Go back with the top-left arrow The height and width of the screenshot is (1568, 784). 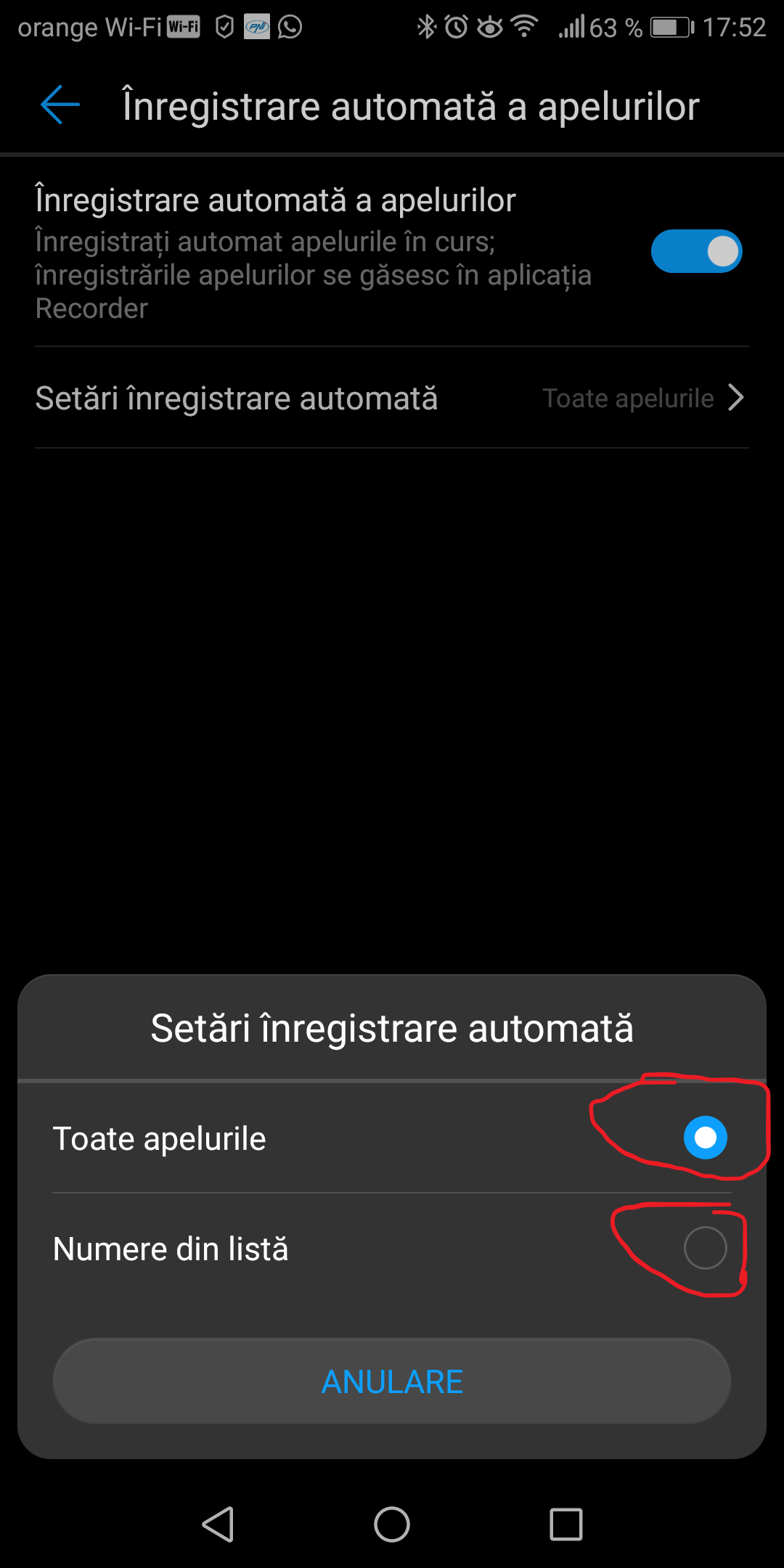(60, 105)
